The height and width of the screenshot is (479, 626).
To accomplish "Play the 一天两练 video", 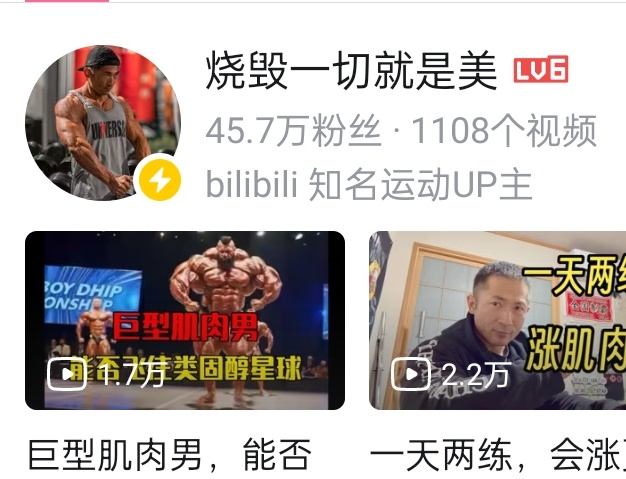I will click(497, 320).
